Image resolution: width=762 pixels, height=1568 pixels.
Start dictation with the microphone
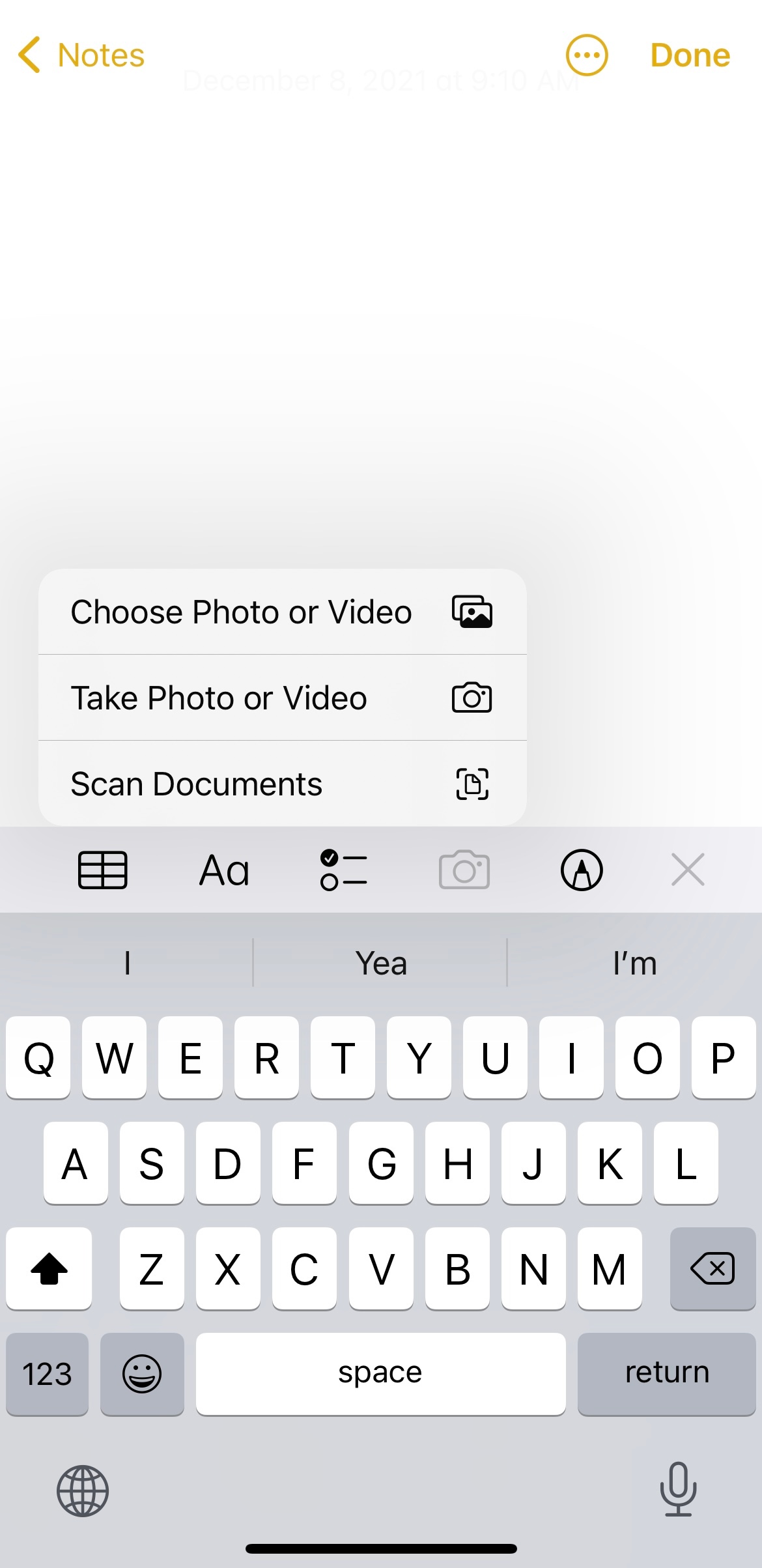(678, 1489)
